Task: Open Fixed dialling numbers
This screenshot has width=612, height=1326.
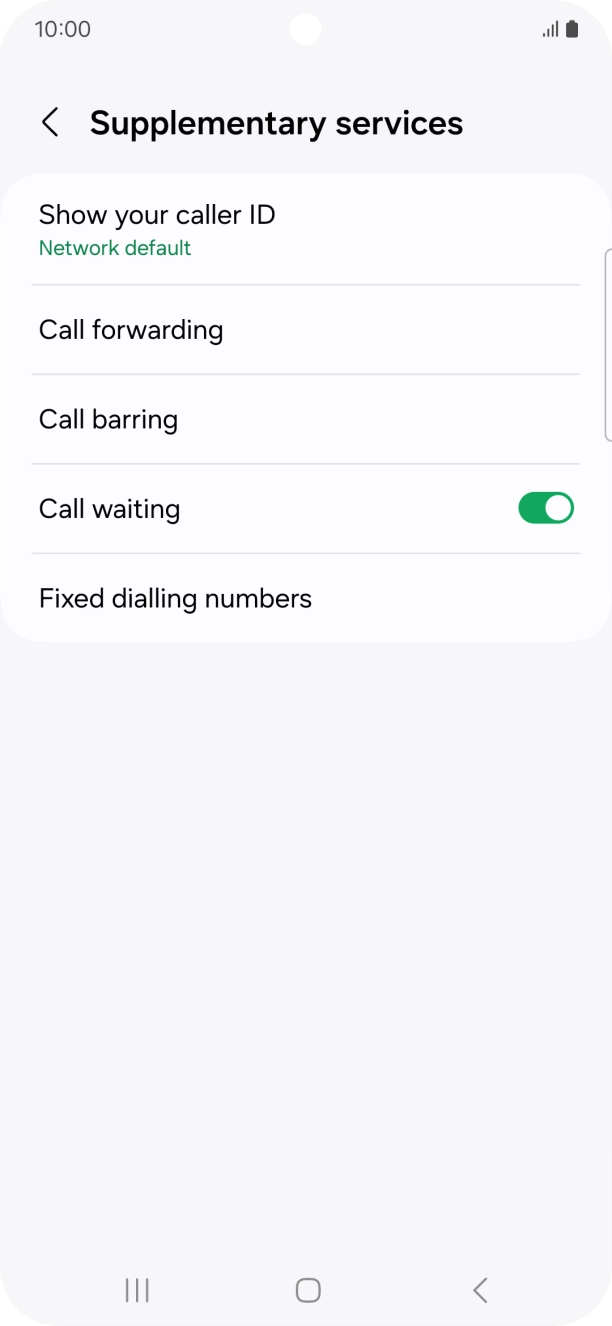Action: click(x=306, y=598)
